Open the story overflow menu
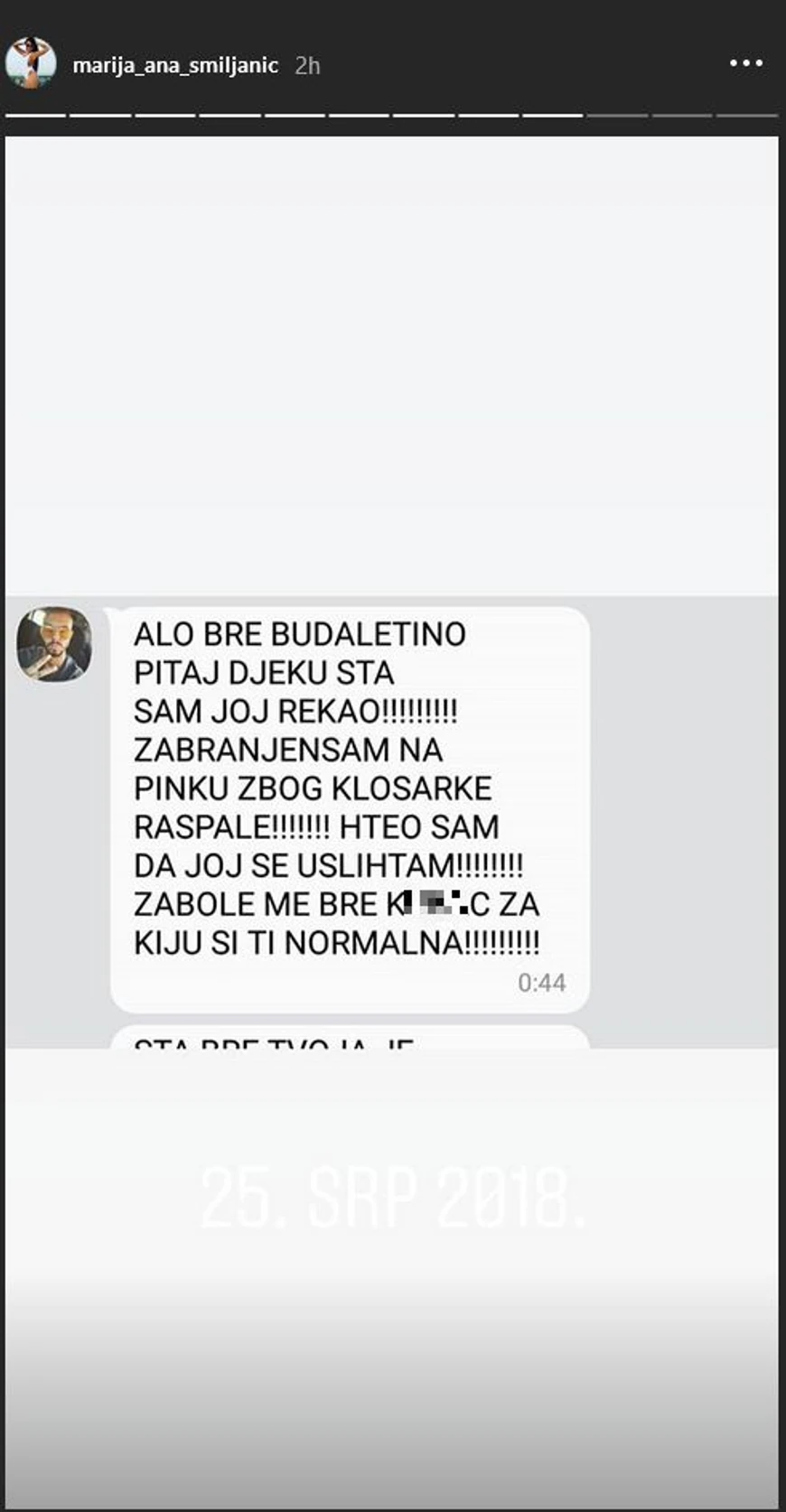The width and height of the screenshot is (786, 1512). [746, 64]
